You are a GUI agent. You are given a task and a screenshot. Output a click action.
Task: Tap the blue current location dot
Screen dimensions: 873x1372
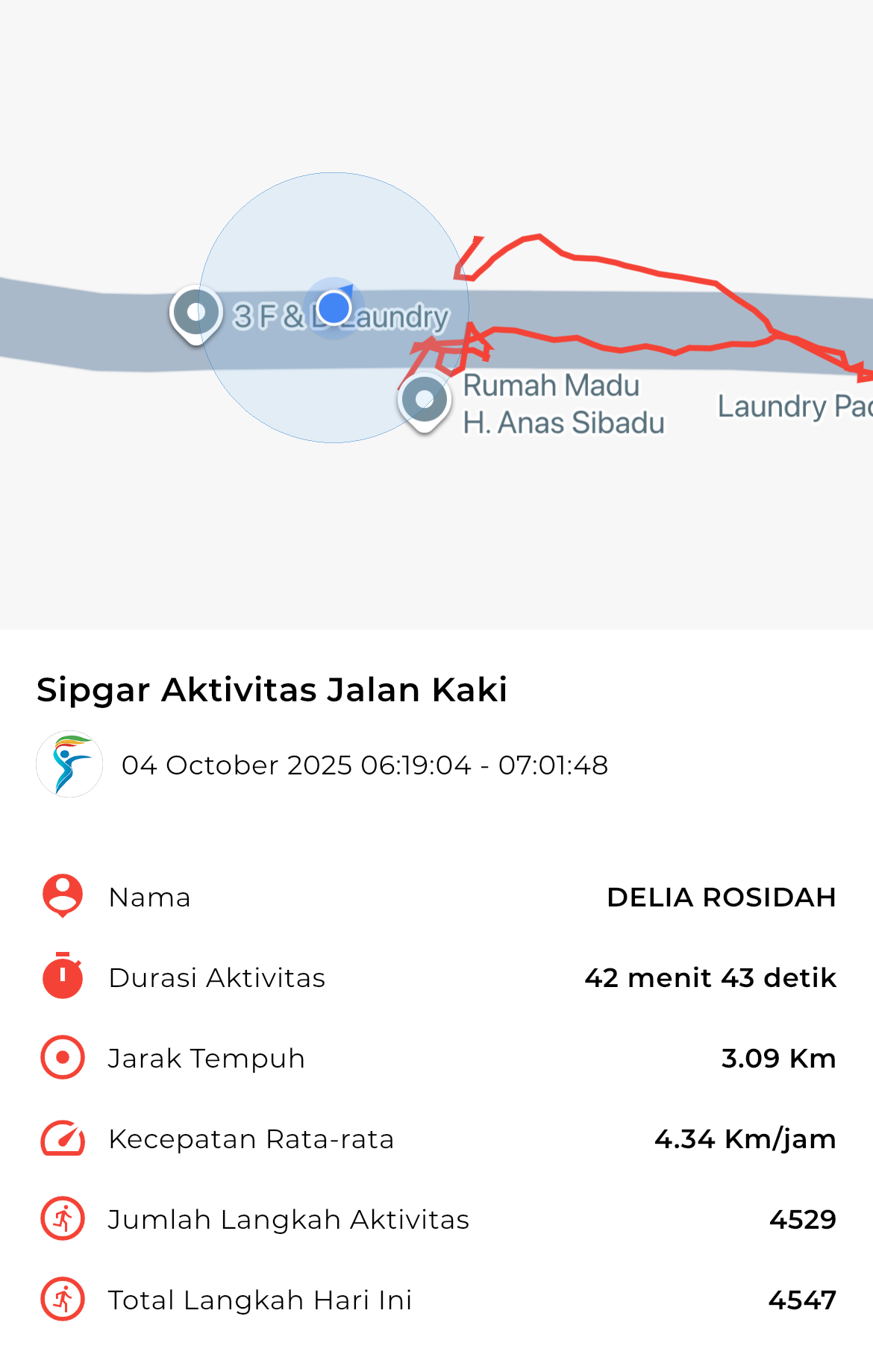tap(334, 307)
